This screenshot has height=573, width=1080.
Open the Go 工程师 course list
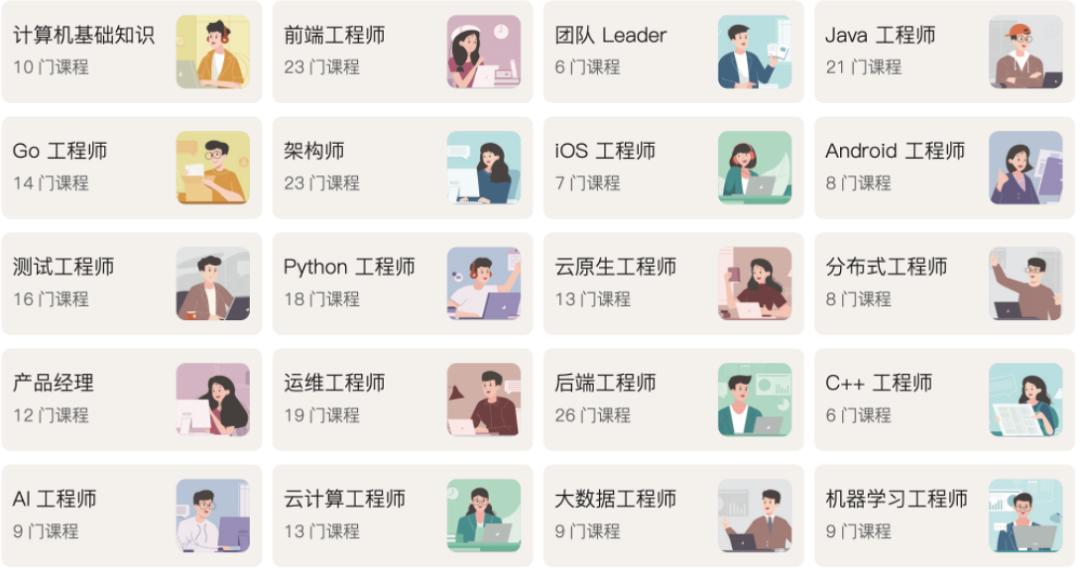click(x=131, y=167)
